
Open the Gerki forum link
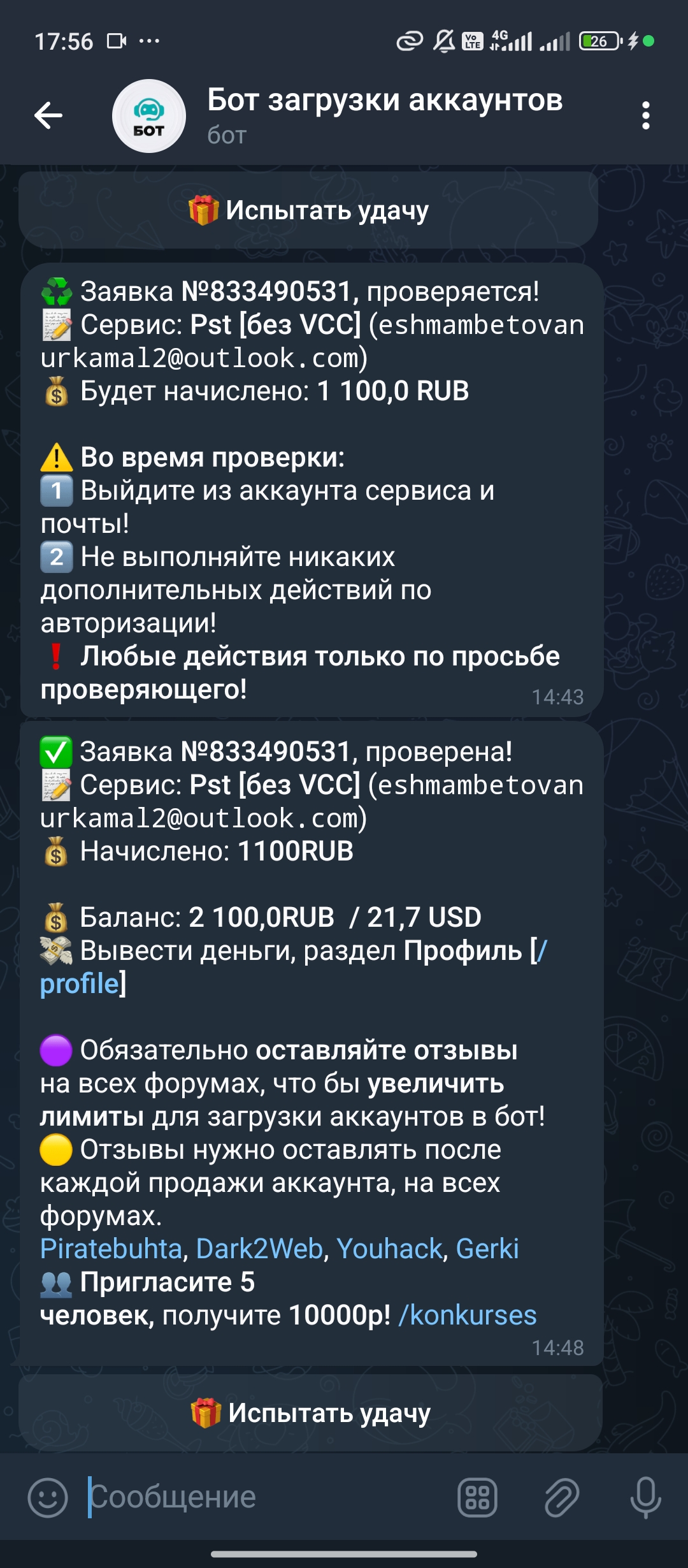coord(487,1249)
